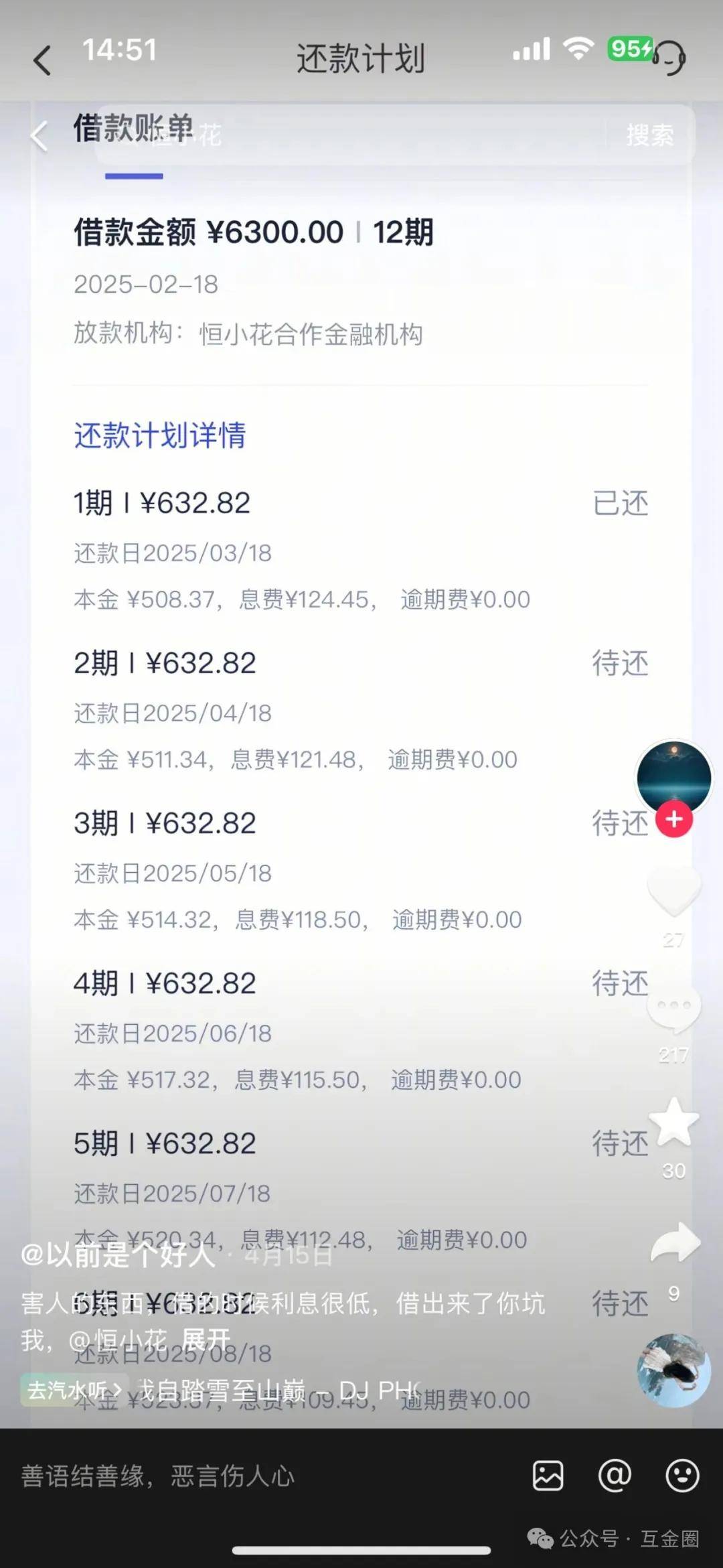
Task: Share this post via the arrow icon
Action: pyautogui.click(x=675, y=1243)
